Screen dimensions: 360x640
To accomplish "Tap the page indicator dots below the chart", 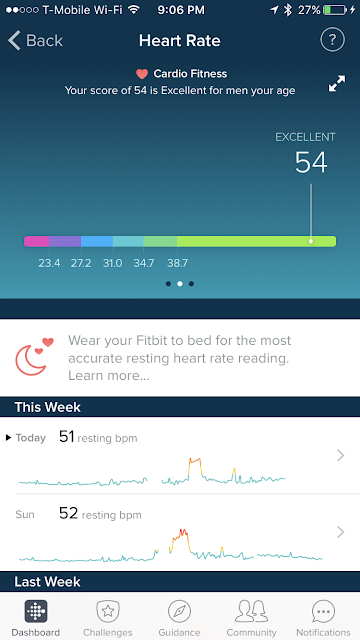I will pos(180,284).
